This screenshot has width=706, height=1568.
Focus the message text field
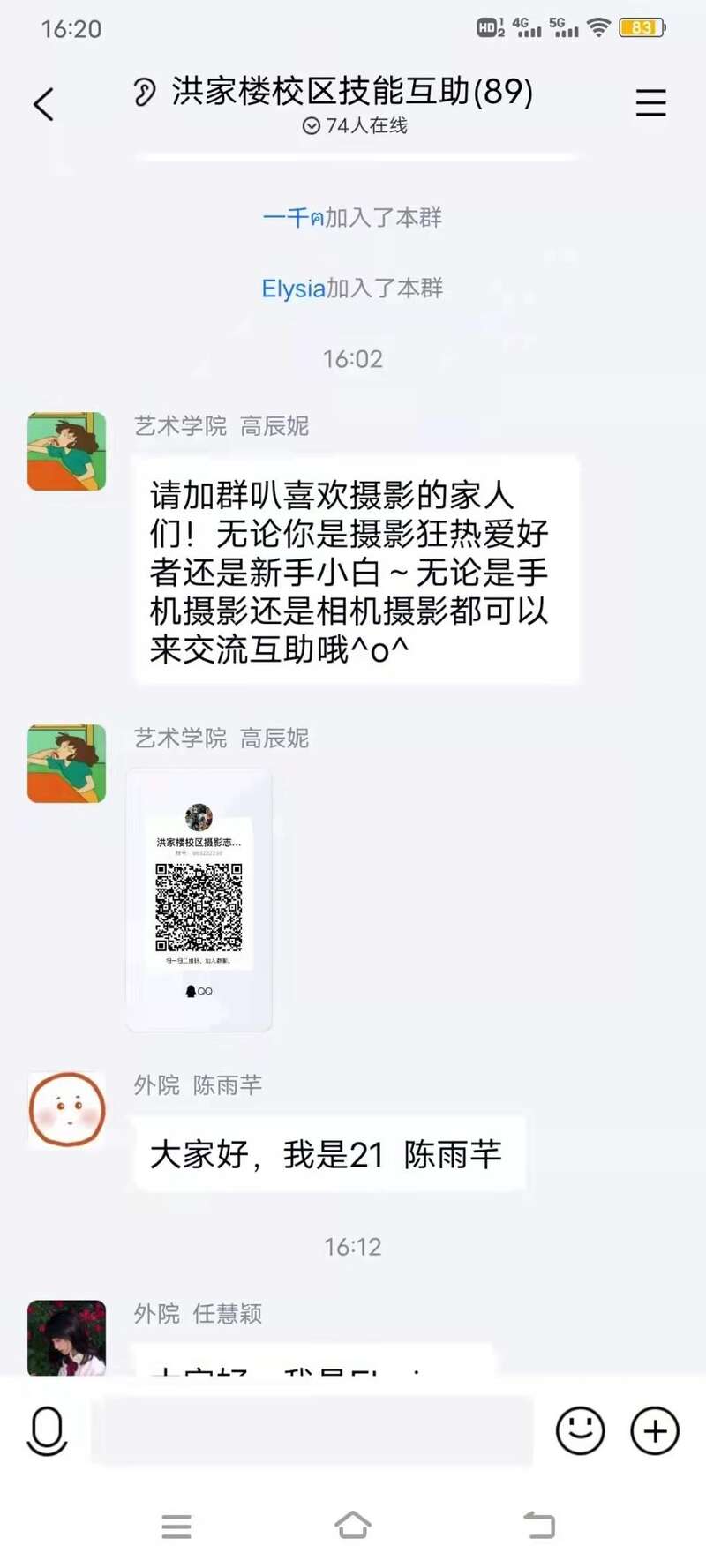point(312,1430)
